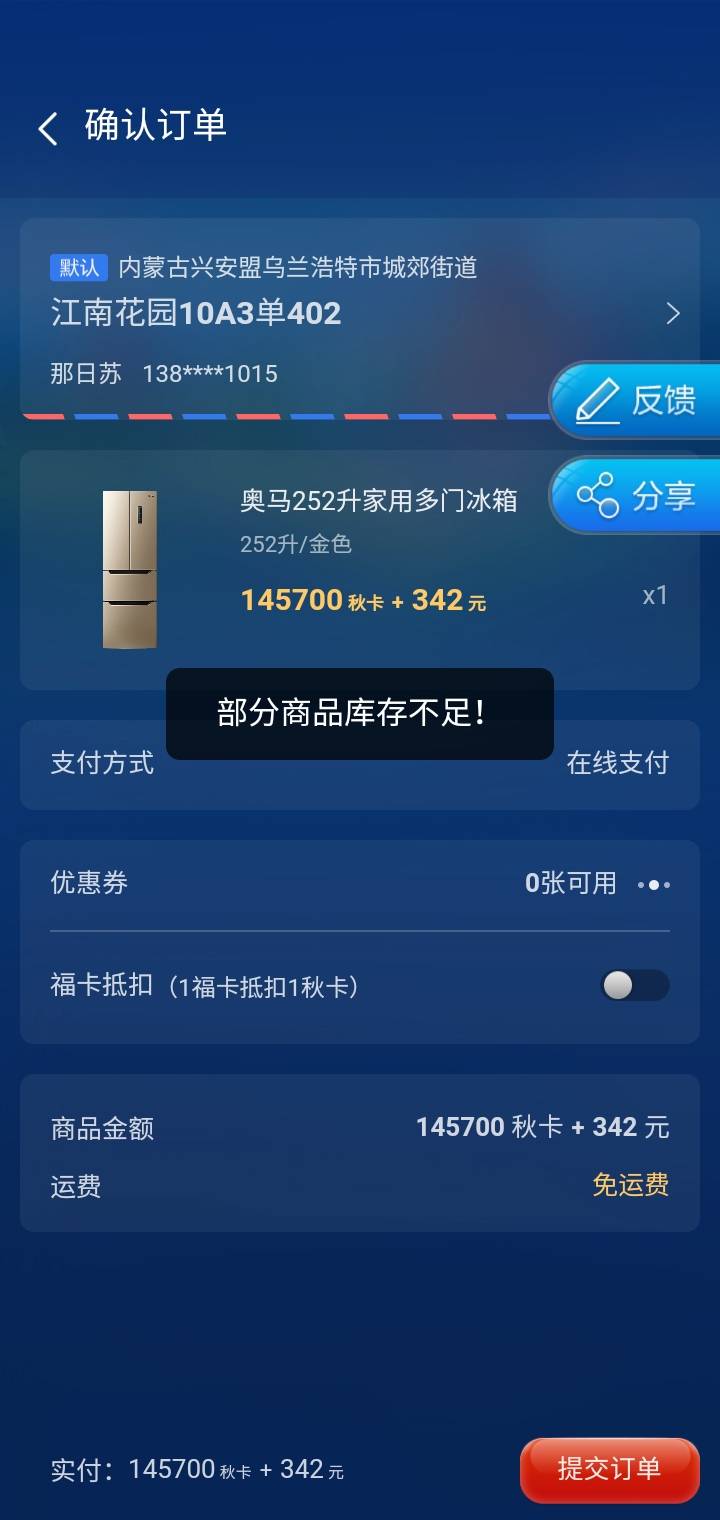This screenshot has height=1520, width=720.
Task: Open the refrigerator product thumbnail image
Action: pos(129,570)
